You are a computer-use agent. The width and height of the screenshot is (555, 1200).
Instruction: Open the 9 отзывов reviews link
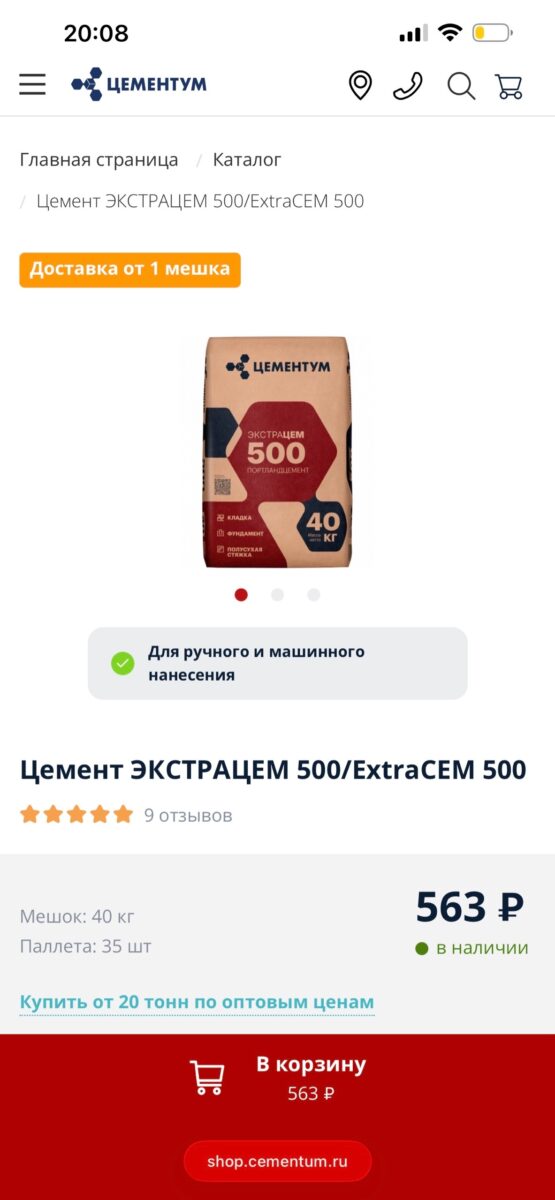[x=188, y=815]
